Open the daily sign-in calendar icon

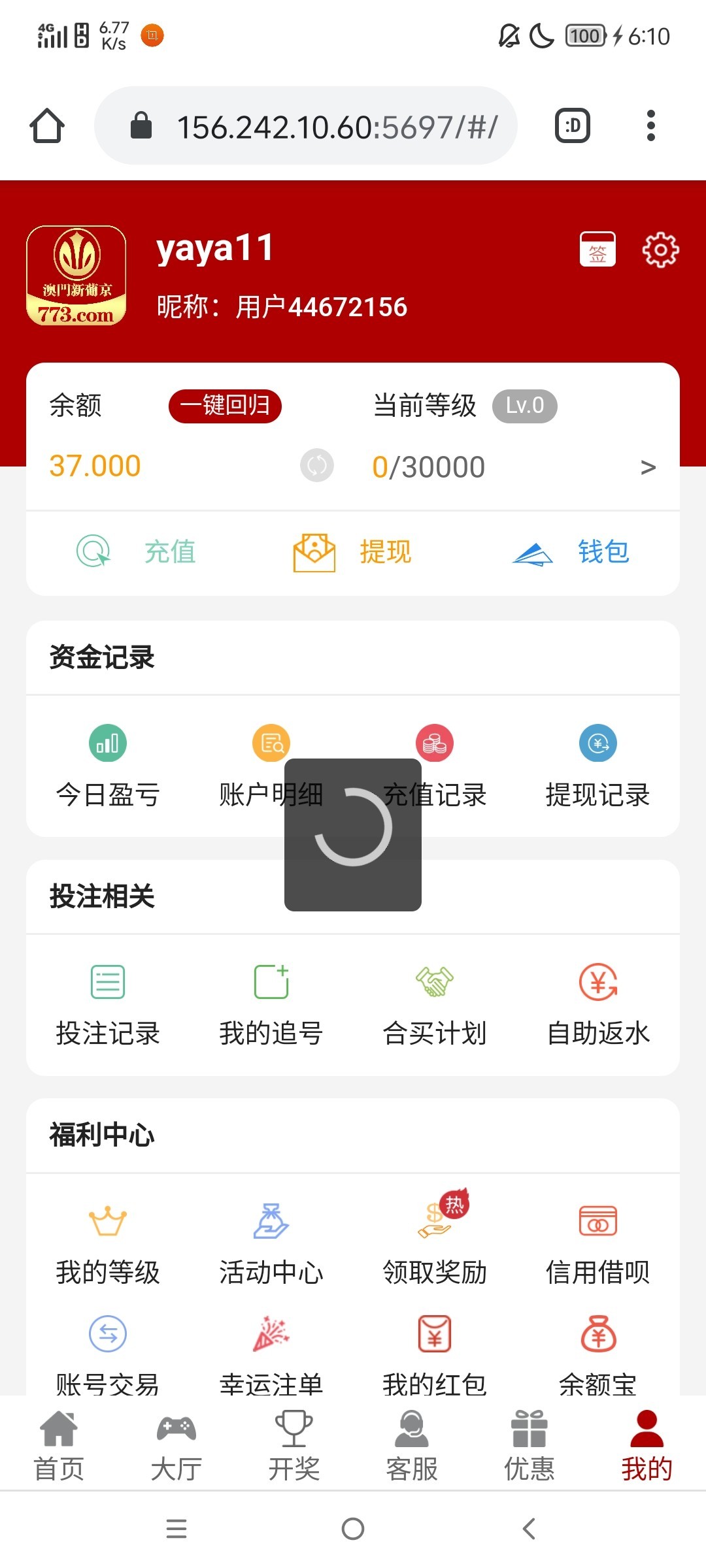point(597,250)
